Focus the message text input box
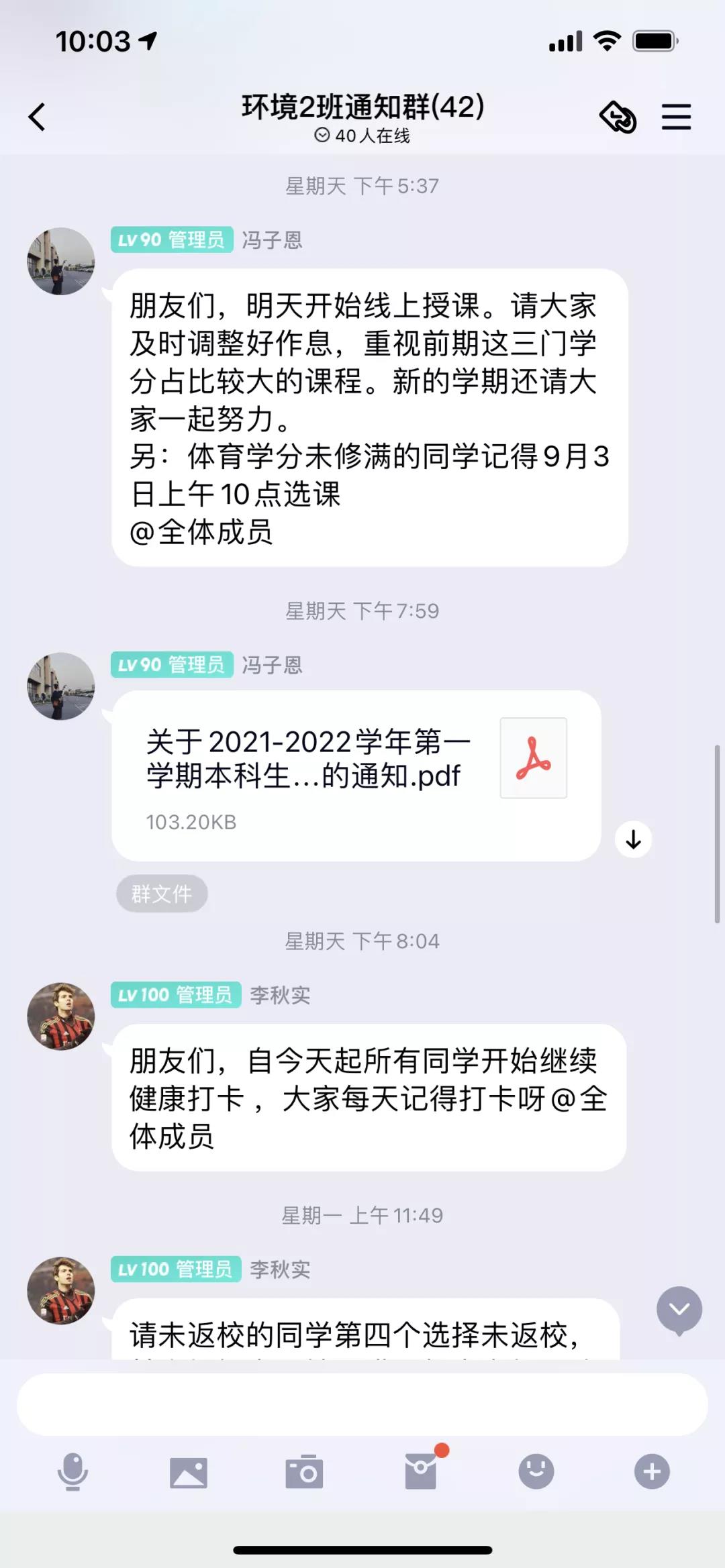The image size is (725, 1568). click(362, 1404)
